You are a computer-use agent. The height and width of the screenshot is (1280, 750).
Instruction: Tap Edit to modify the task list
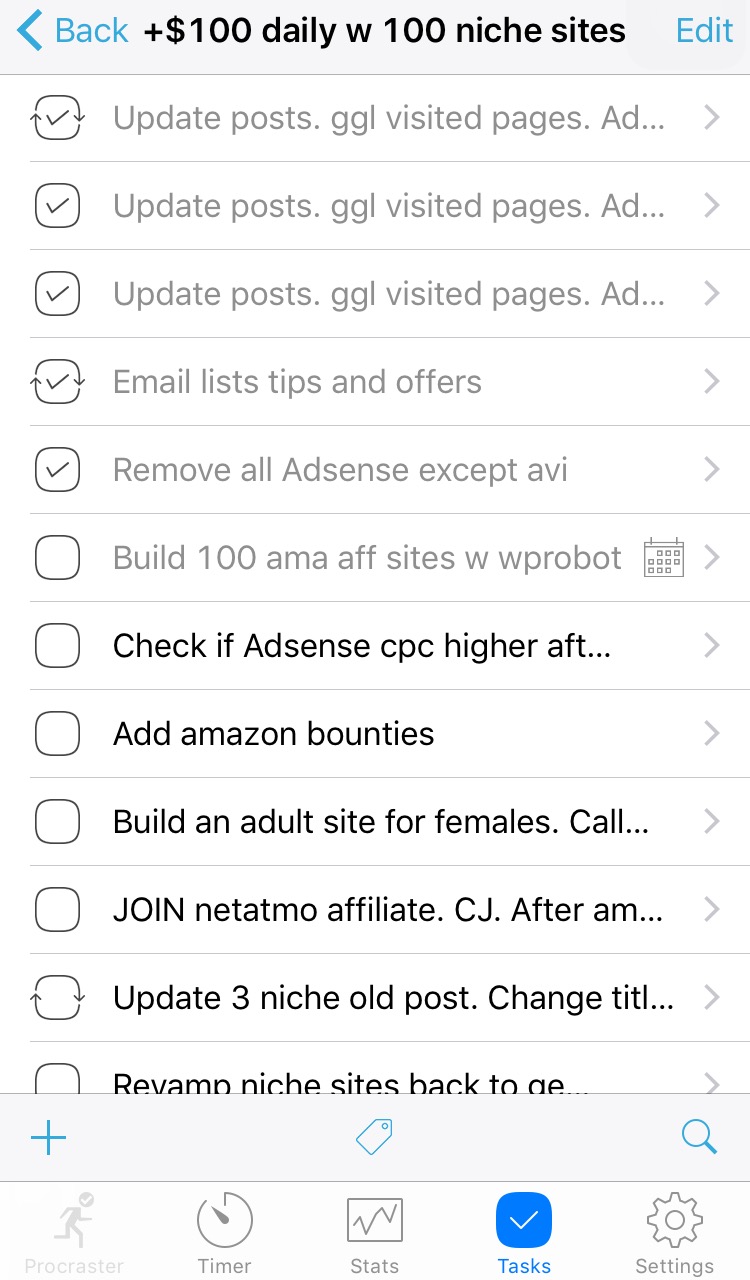point(704,32)
